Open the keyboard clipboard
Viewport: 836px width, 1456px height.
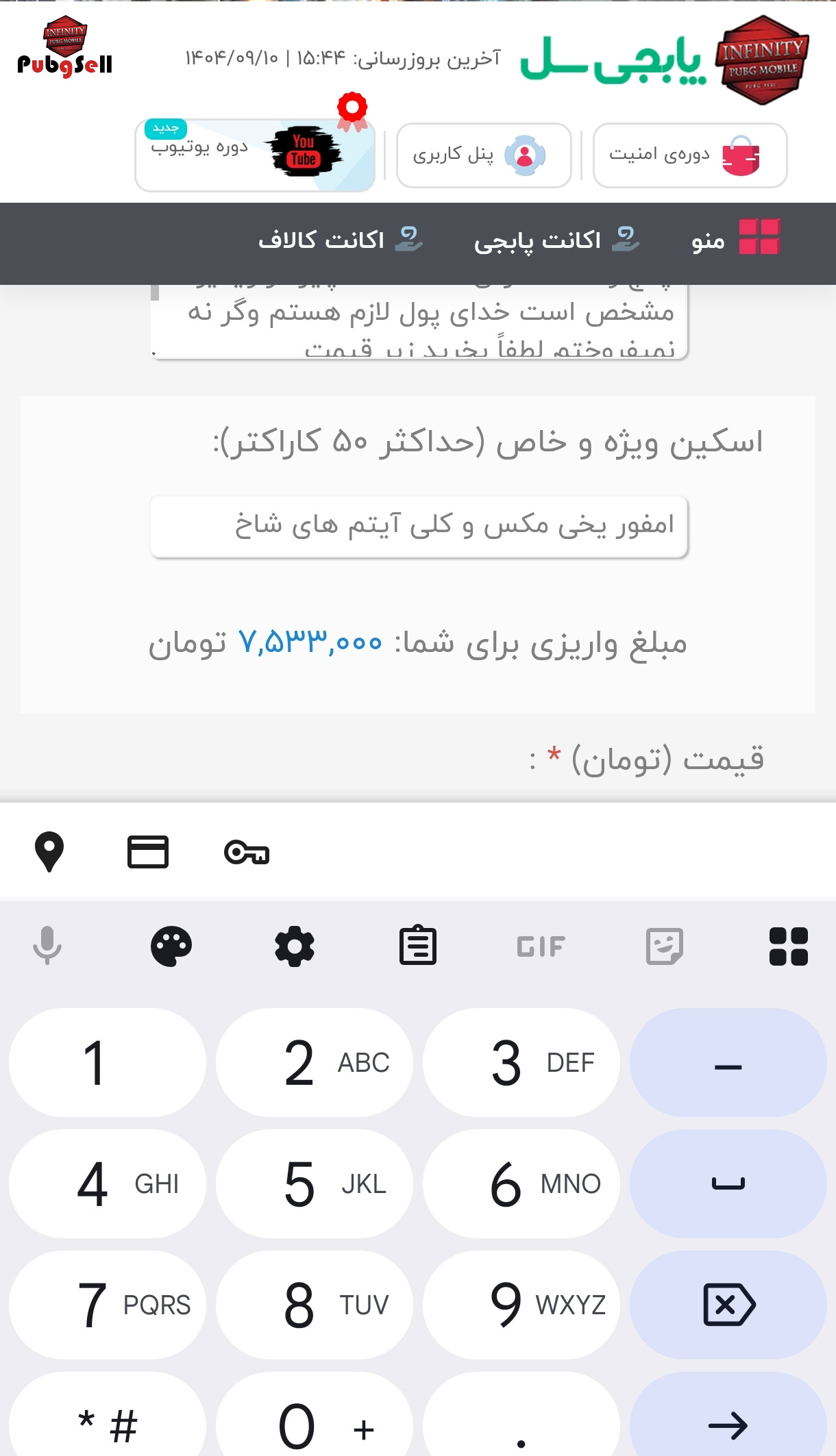click(418, 946)
